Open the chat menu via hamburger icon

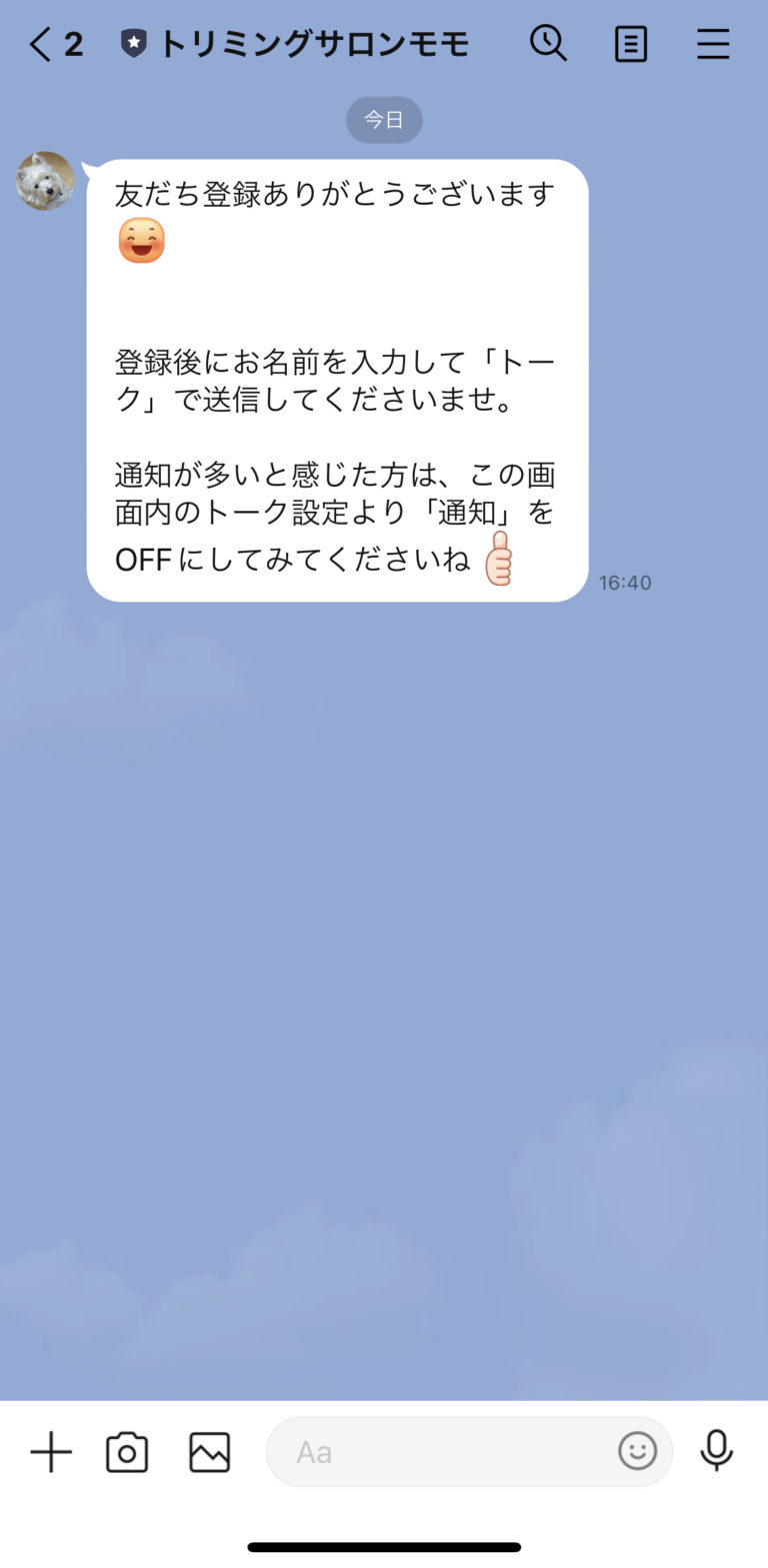click(713, 43)
